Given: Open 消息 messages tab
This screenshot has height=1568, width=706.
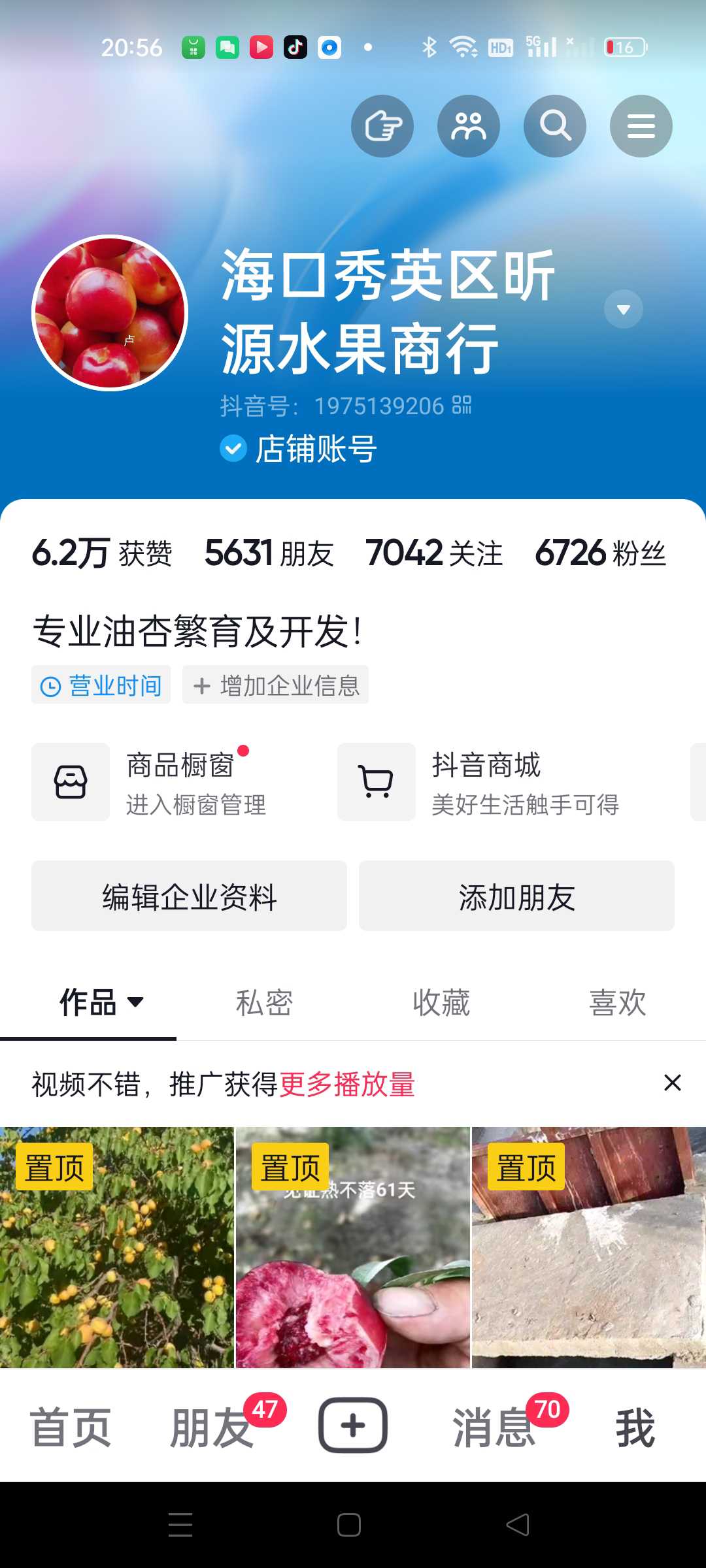Looking at the screenshot, I should pyautogui.click(x=495, y=1428).
